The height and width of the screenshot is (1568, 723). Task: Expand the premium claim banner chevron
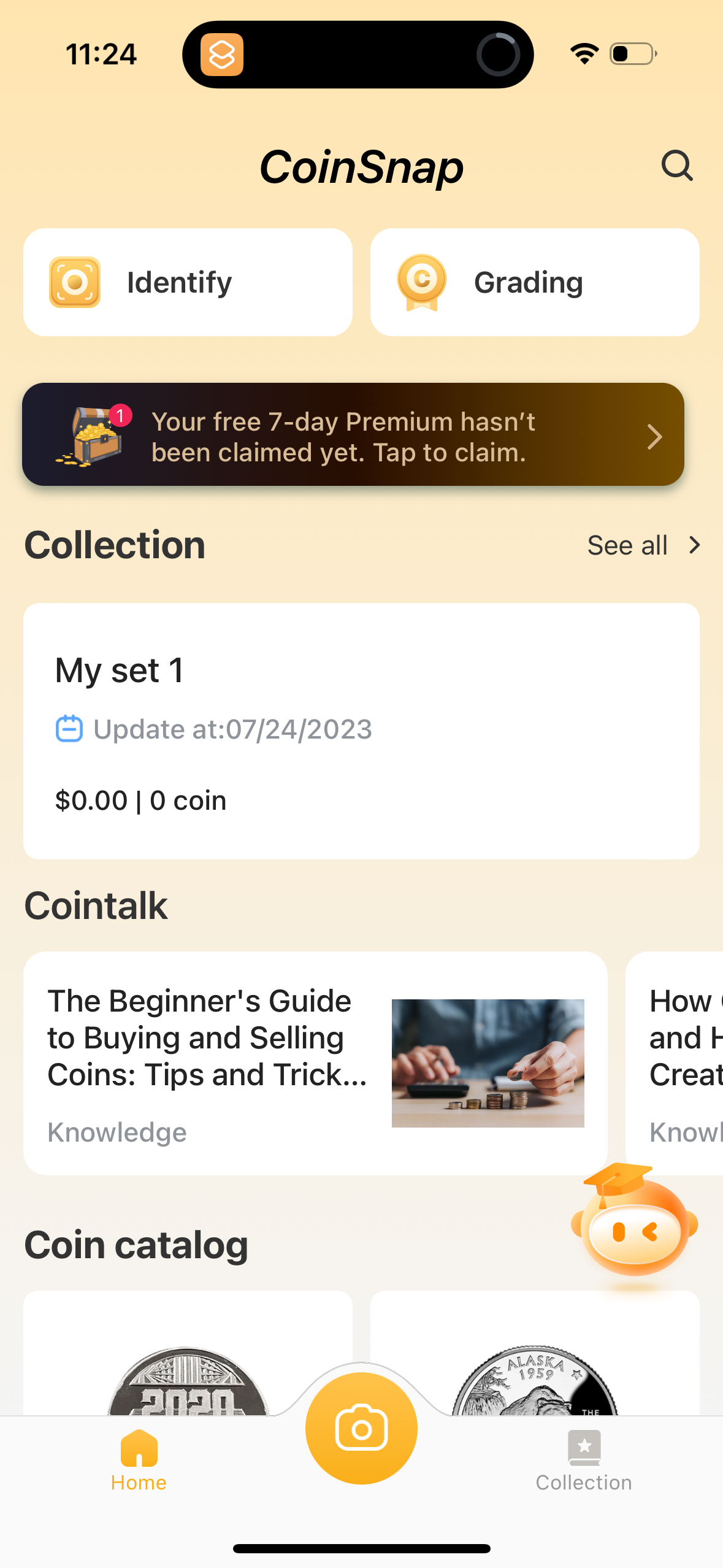click(x=654, y=436)
